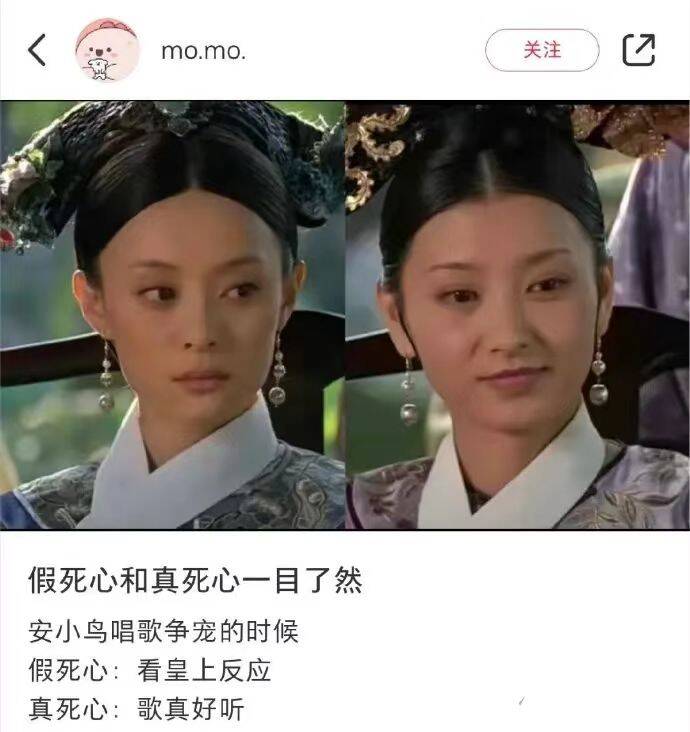Open mo.mo.'s profile avatar
This screenshot has height=732, width=690.
106,50
